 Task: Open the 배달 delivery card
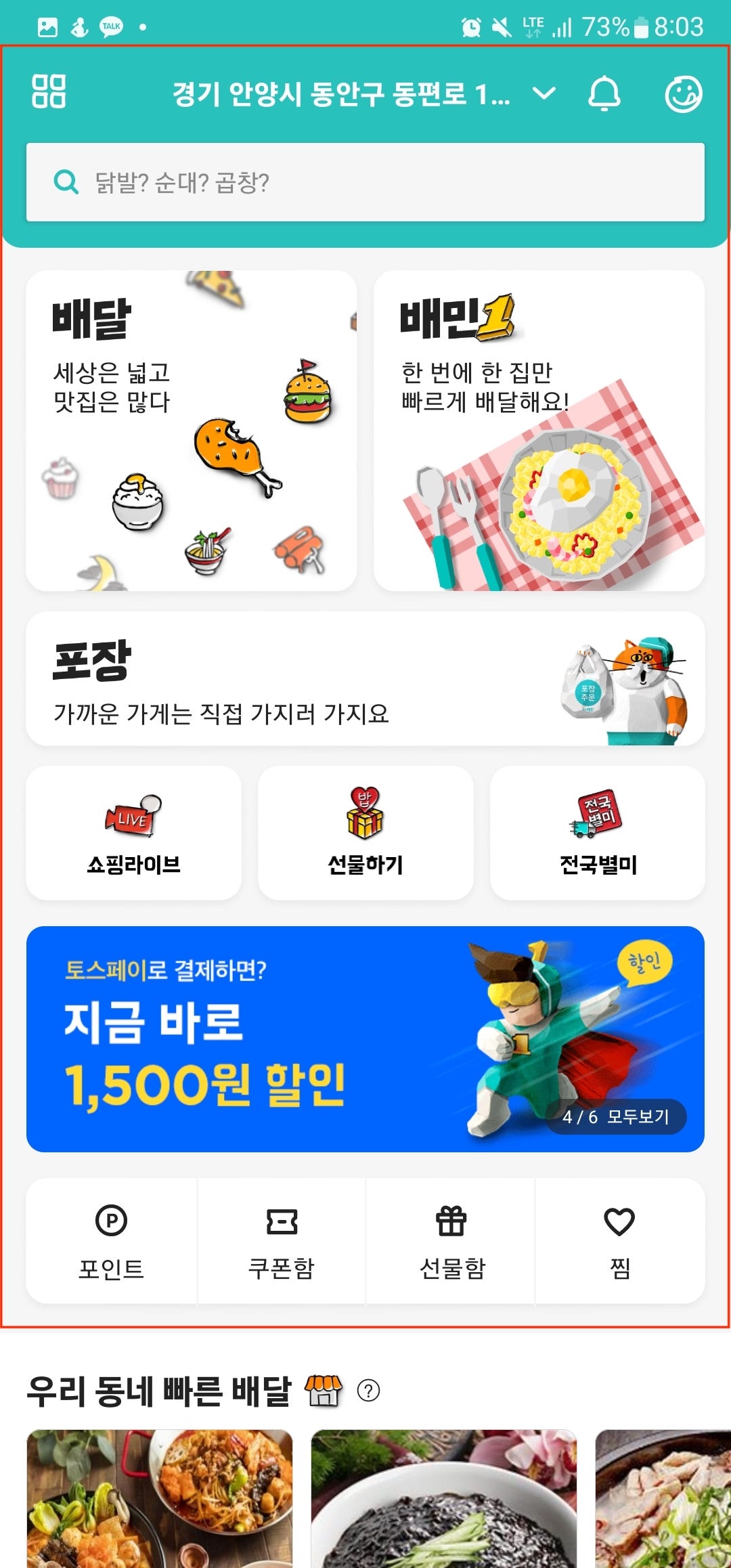point(191,431)
